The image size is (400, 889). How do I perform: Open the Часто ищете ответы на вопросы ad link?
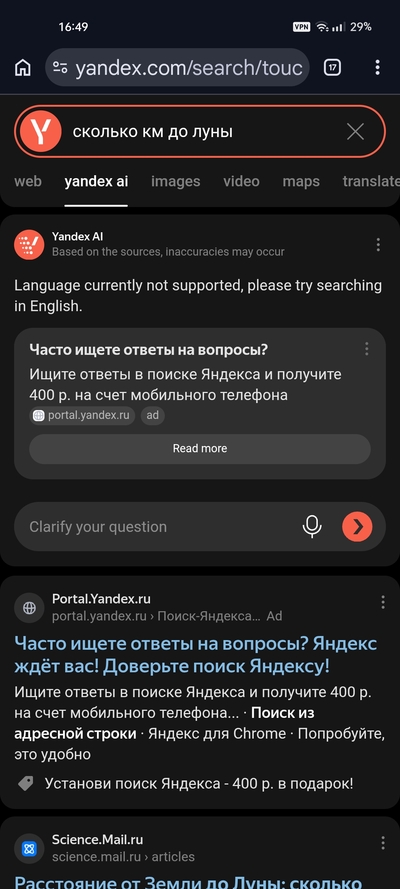click(195, 655)
